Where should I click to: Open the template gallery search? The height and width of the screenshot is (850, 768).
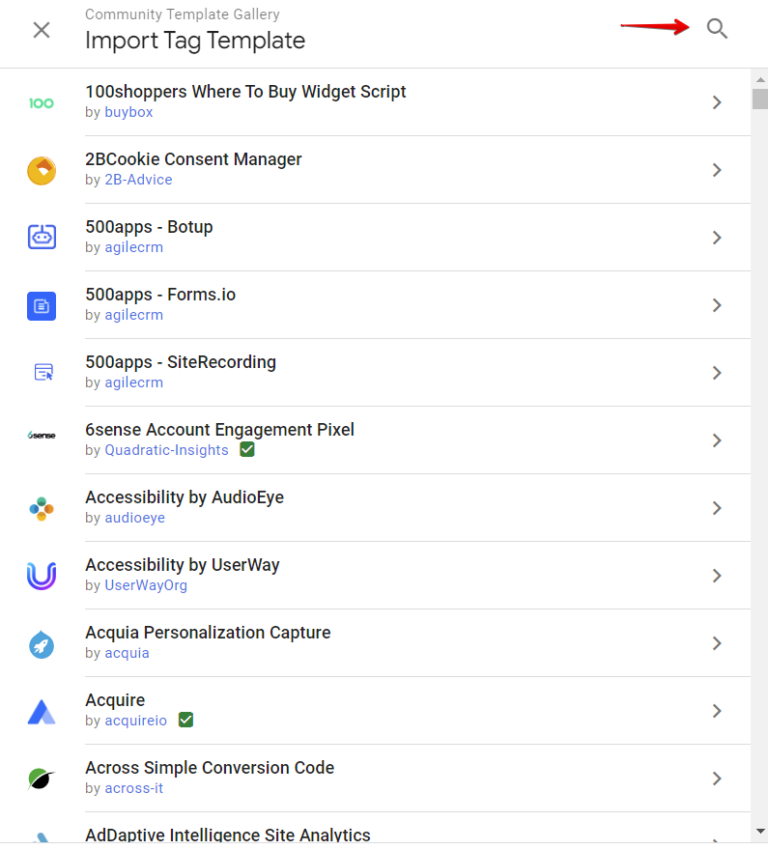(717, 28)
